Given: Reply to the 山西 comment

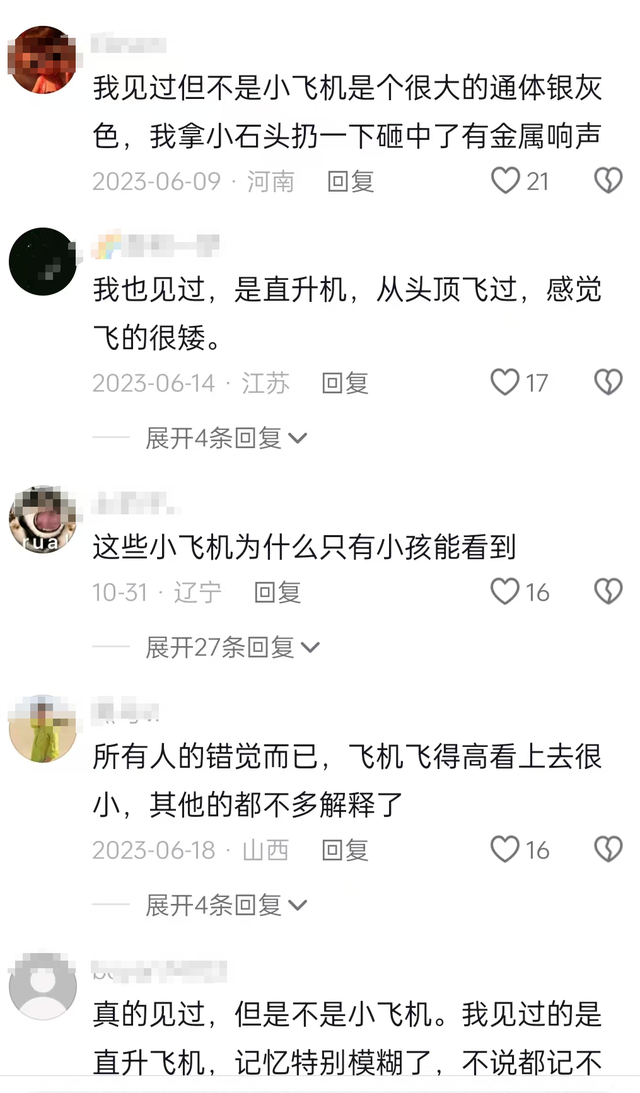Looking at the screenshot, I should (345, 850).
